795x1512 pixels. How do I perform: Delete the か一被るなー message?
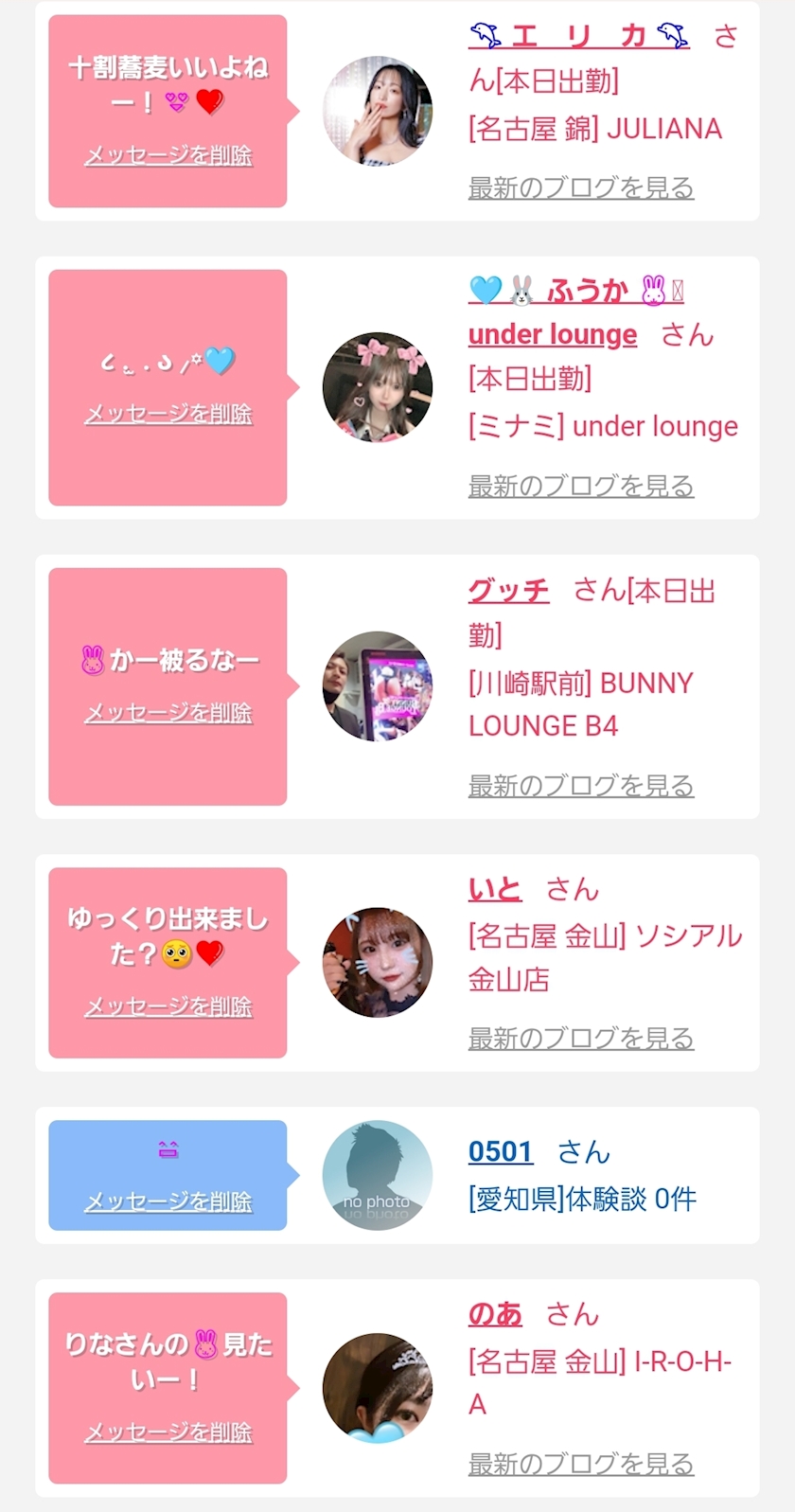[168, 712]
